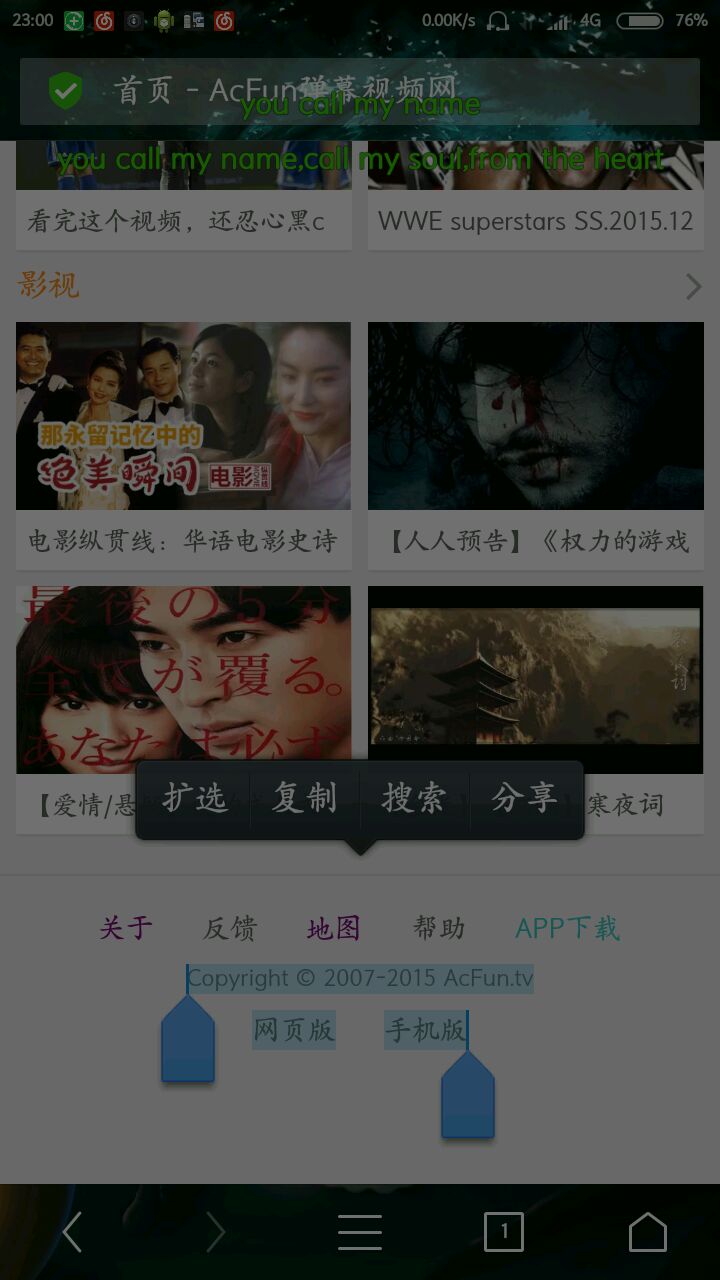Open the browser menu button
The image size is (720, 1280).
[360, 1232]
